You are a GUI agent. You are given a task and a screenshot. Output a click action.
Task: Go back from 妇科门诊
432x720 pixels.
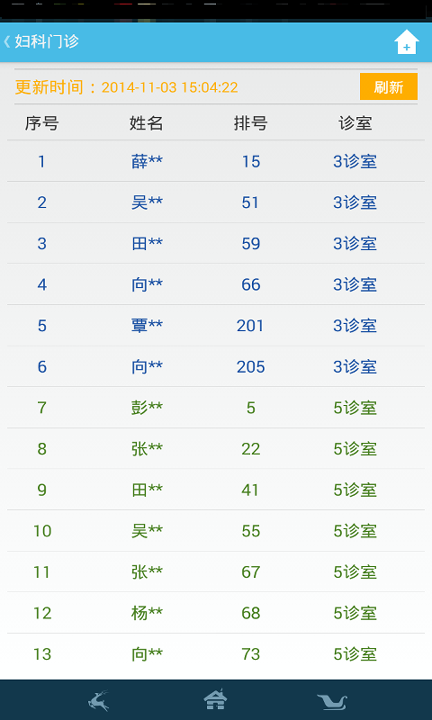(x=7, y=42)
